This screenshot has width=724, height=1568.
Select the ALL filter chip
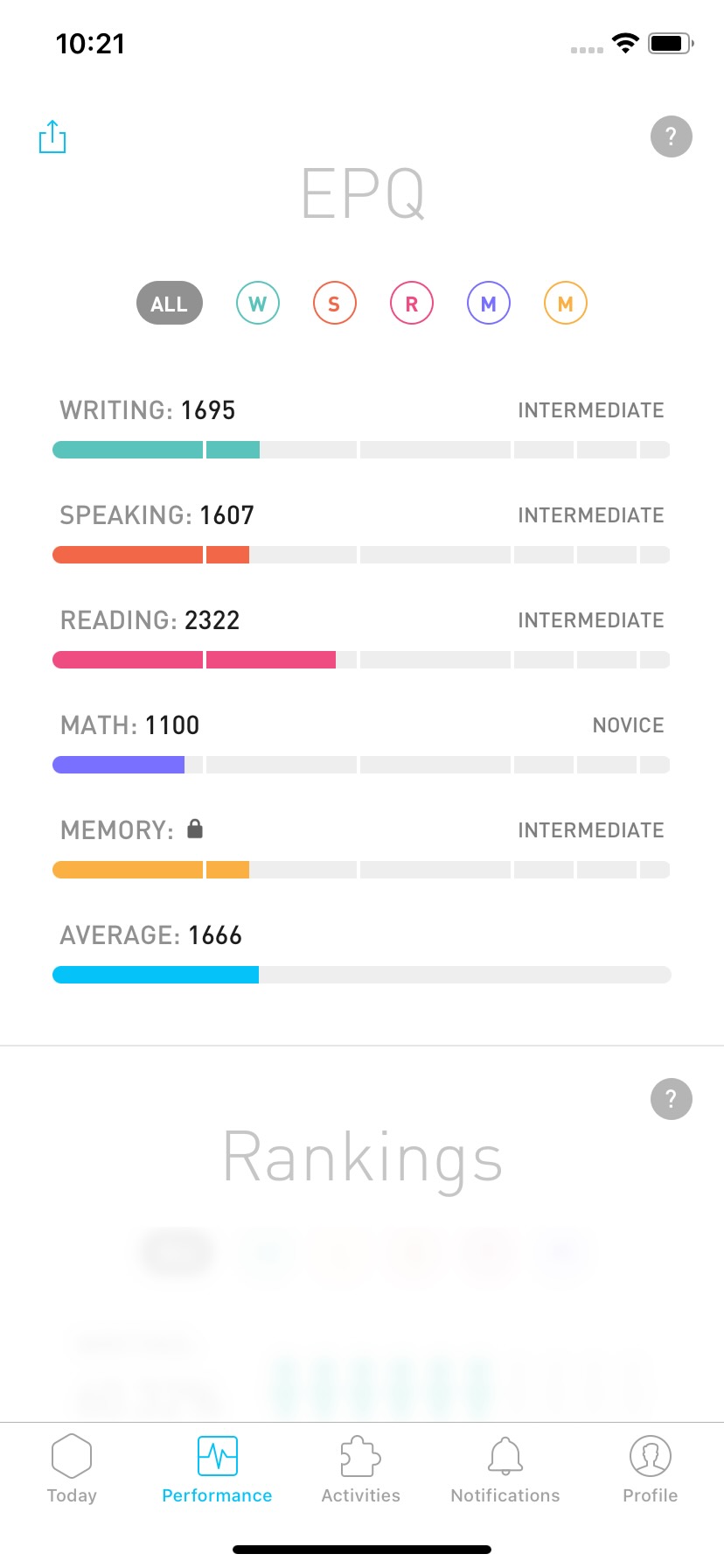coord(170,304)
